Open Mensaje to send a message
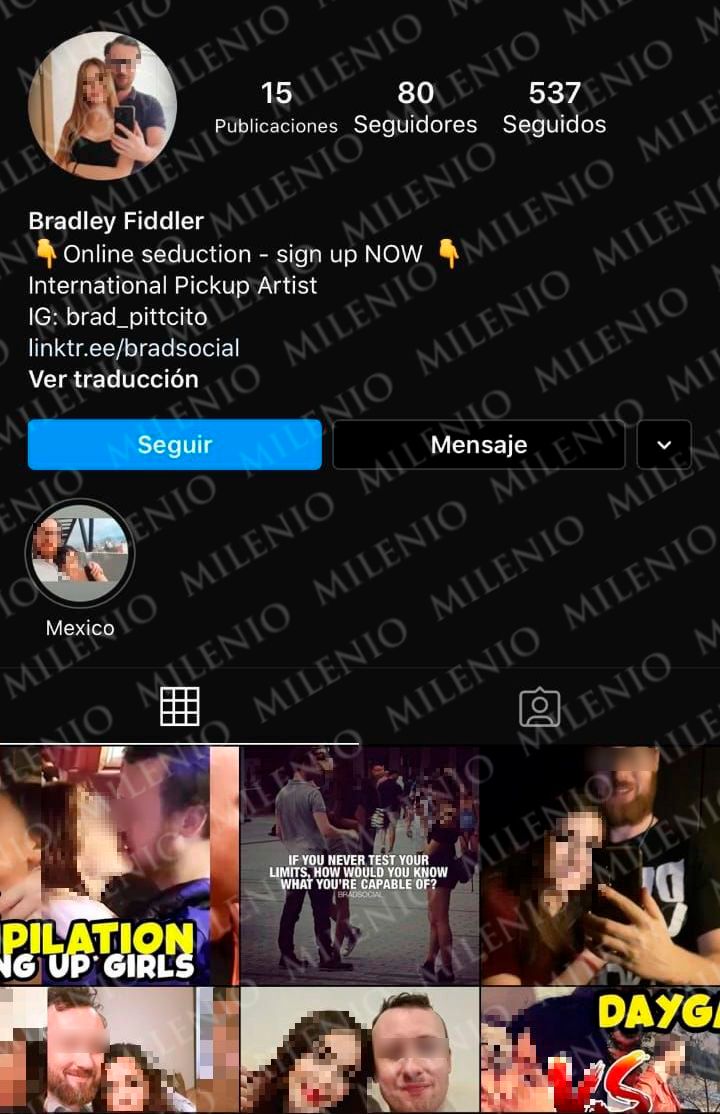The image size is (720, 1114). (x=478, y=445)
